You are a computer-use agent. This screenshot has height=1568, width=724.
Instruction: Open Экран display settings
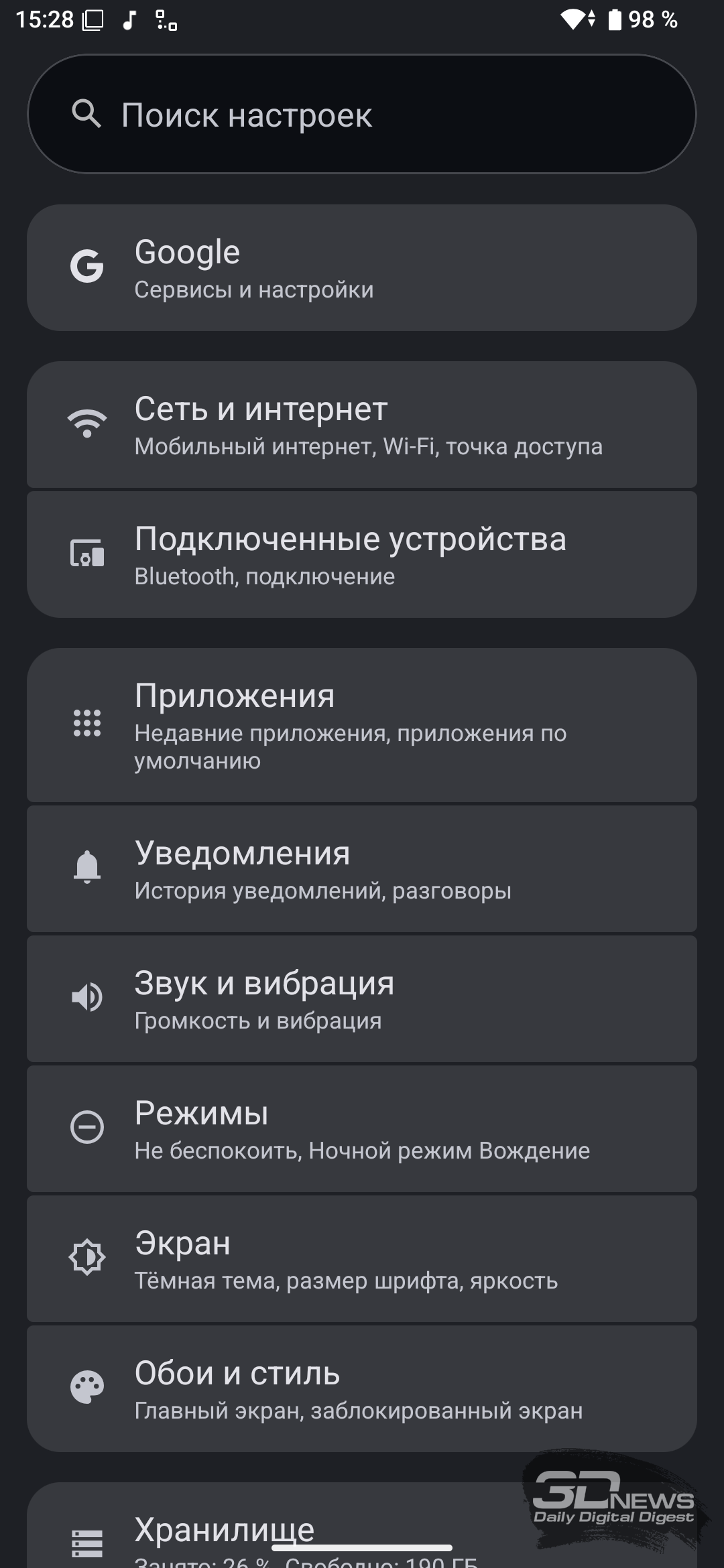click(362, 1258)
